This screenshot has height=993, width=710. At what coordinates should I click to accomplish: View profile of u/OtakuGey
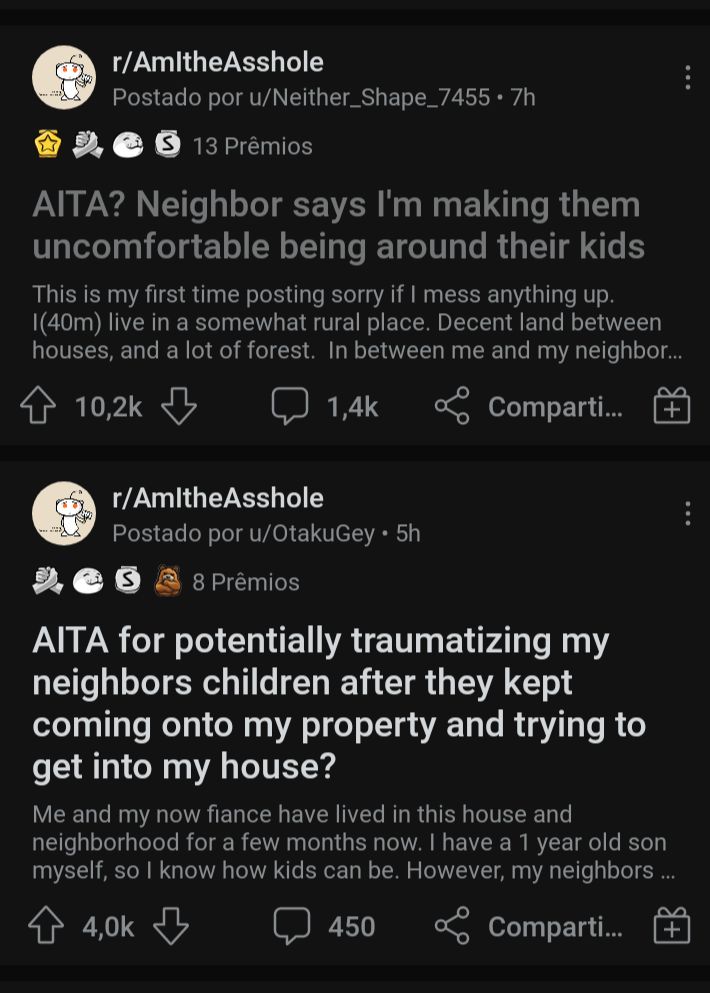[x=244, y=533]
